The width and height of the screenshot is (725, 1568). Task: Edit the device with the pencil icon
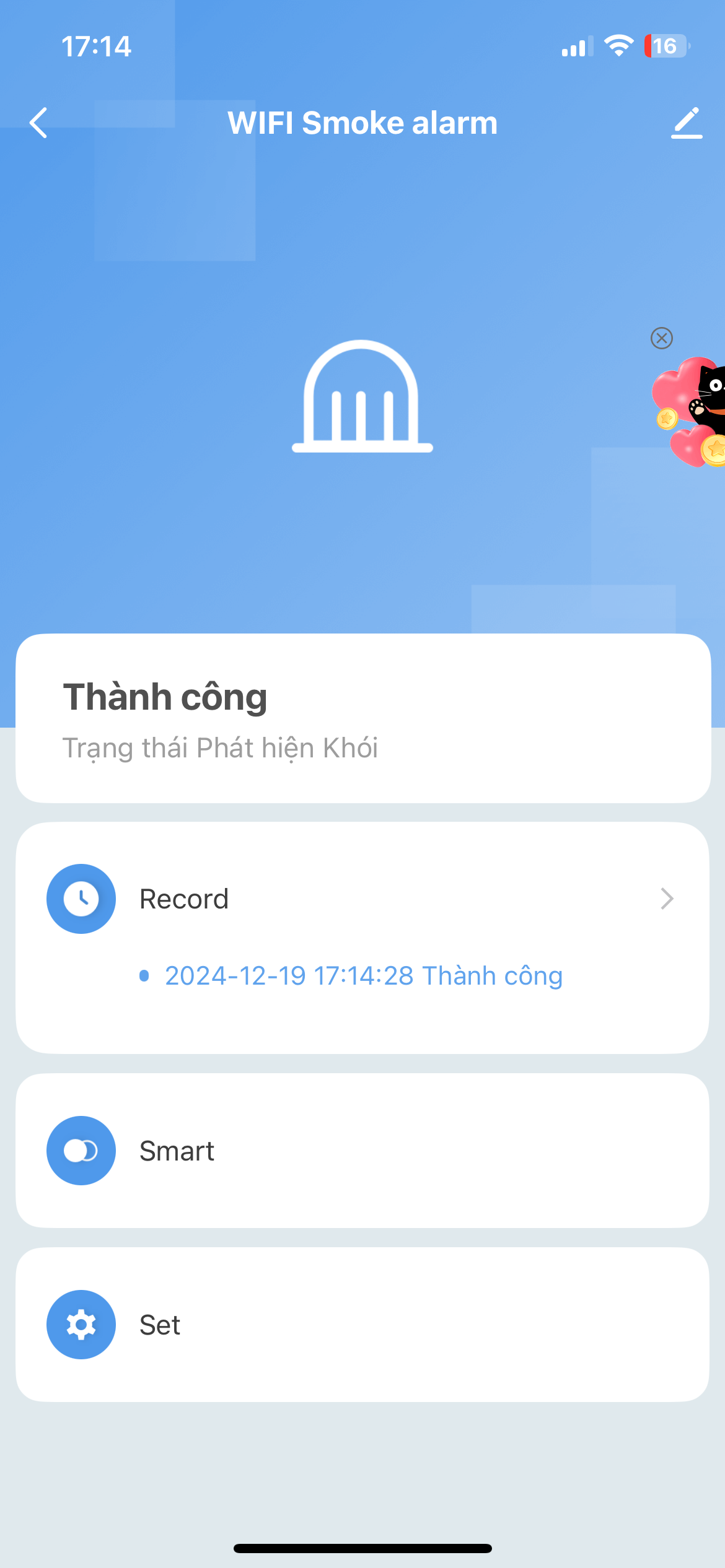point(687,123)
